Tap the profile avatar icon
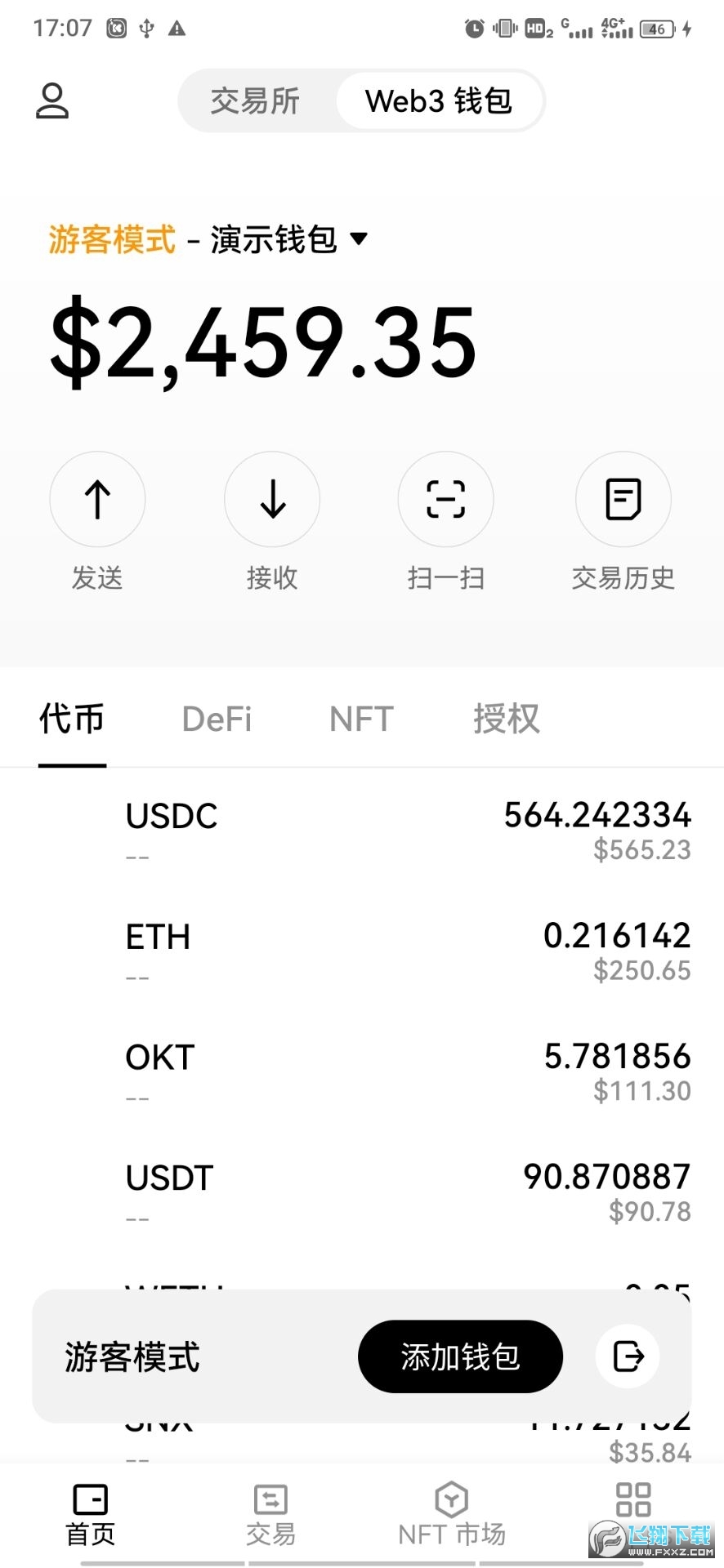 [x=51, y=100]
